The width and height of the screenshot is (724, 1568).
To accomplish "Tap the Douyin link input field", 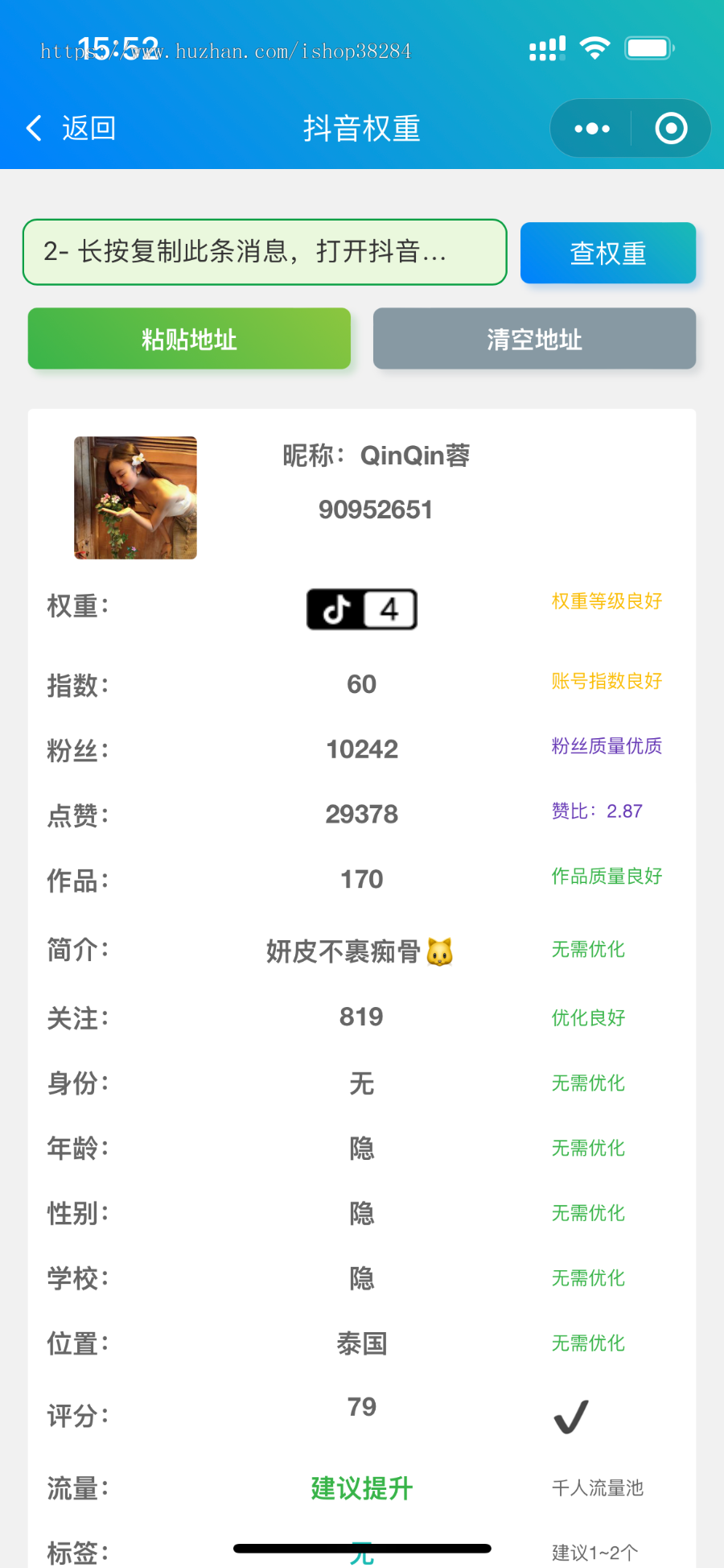I will pyautogui.click(x=265, y=252).
